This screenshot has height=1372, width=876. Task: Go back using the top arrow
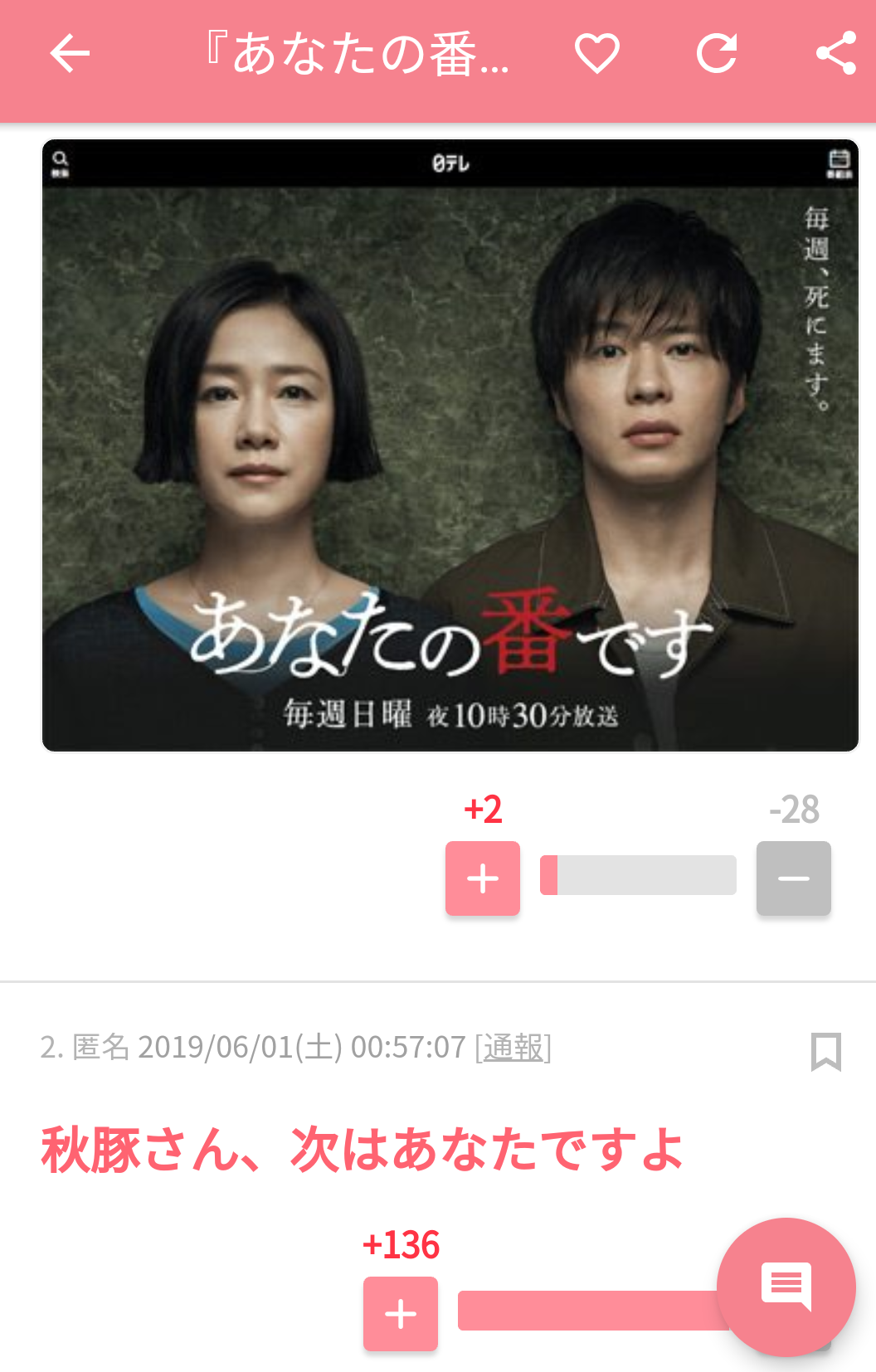70,54
